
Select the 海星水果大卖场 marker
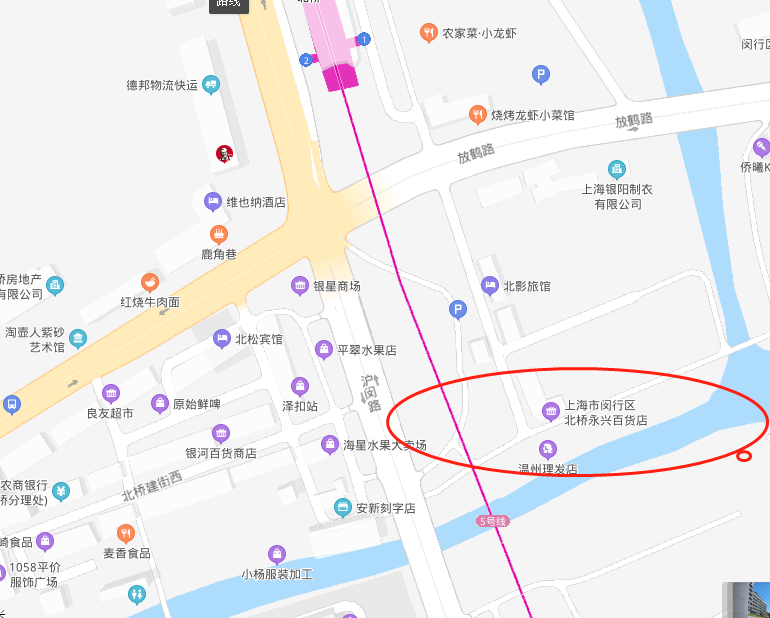pos(329,444)
